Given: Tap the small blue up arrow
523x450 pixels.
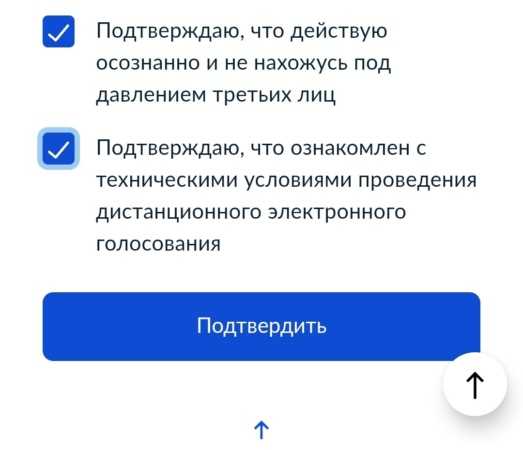Looking at the screenshot, I should 262,430.
